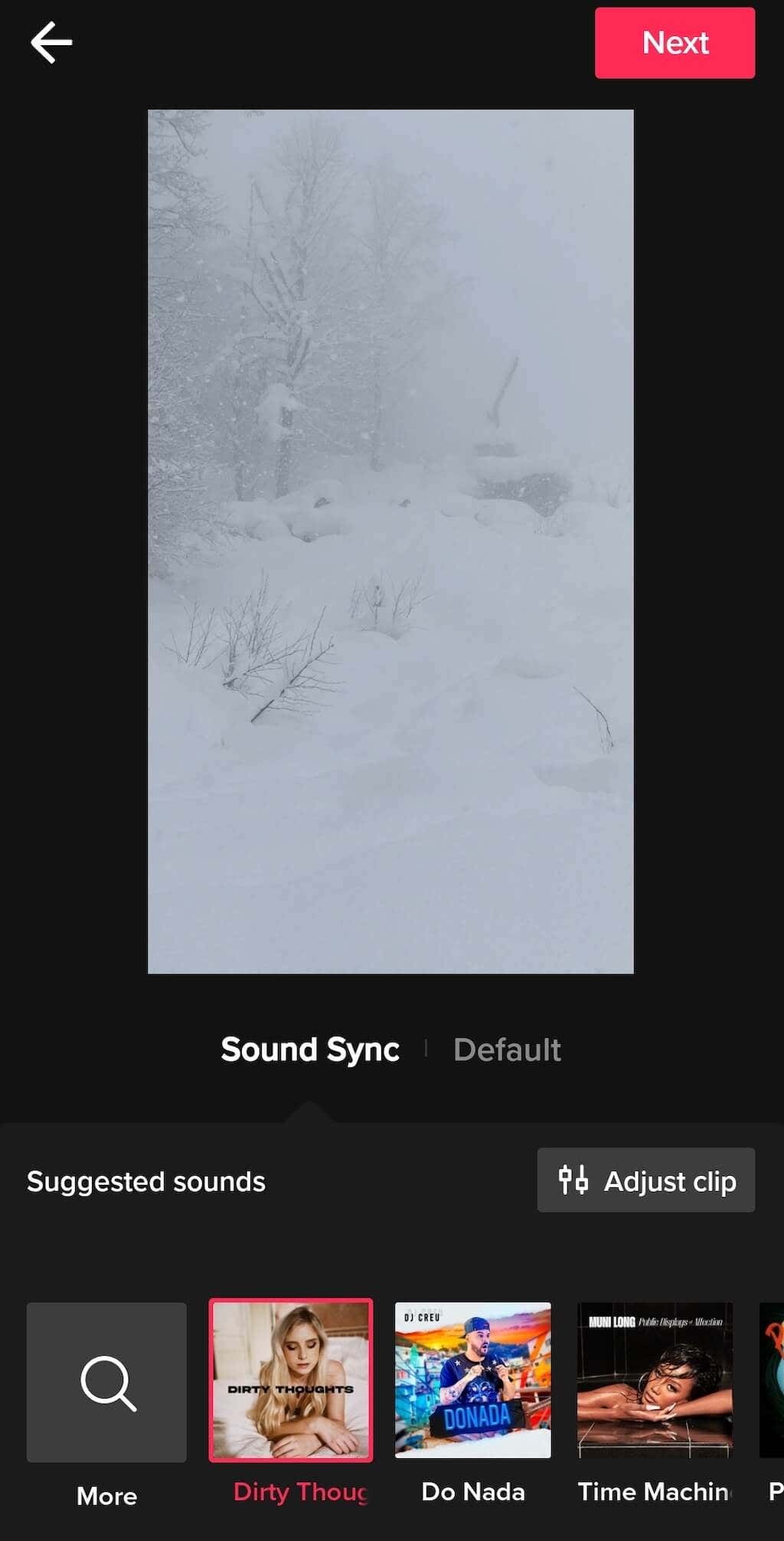This screenshot has width=784, height=1541.
Task: Select the Sound Sync tab
Action: 310,1049
